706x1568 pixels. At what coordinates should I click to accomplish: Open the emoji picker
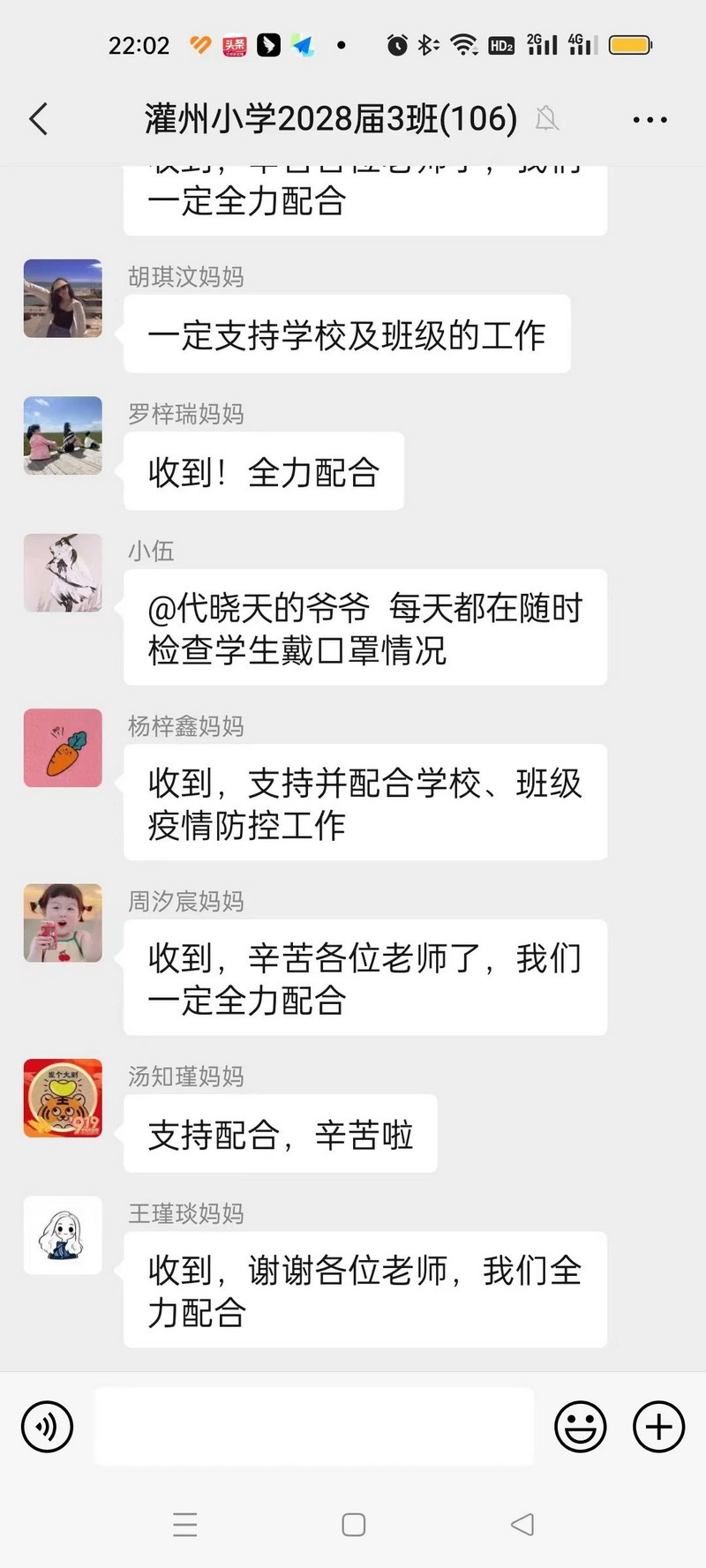pyautogui.click(x=580, y=1427)
